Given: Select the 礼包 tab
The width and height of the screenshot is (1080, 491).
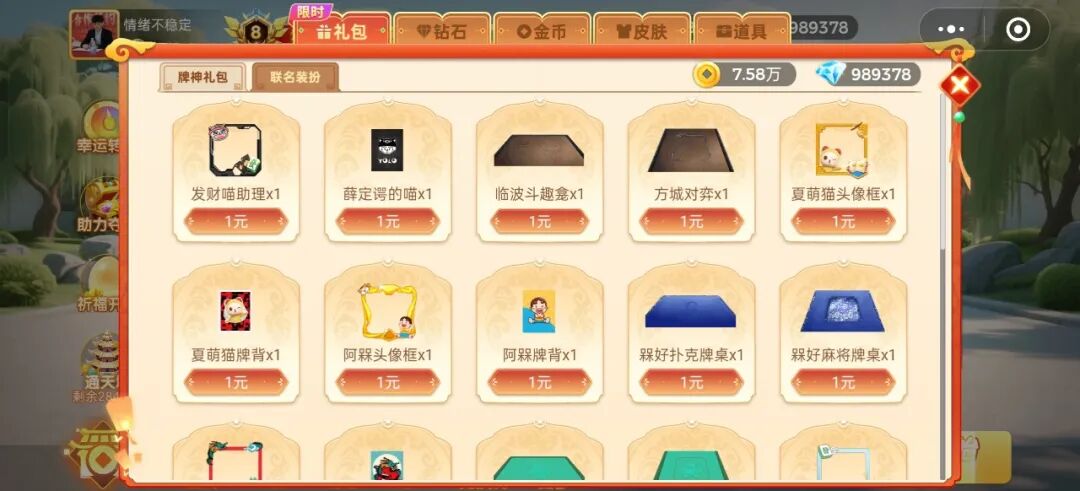Looking at the screenshot, I should (x=342, y=31).
